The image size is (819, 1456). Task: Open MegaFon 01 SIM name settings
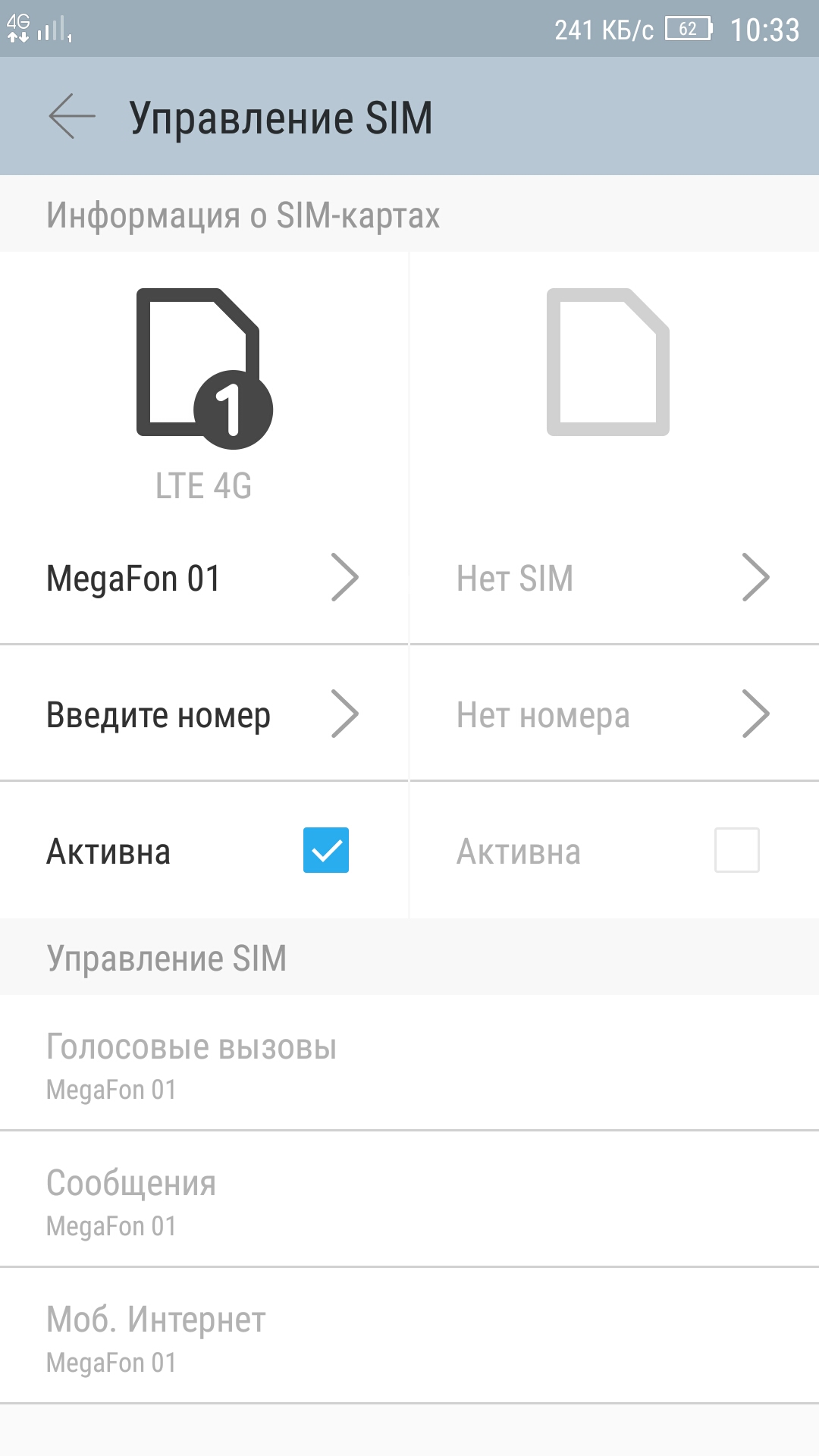pos(203,578)
